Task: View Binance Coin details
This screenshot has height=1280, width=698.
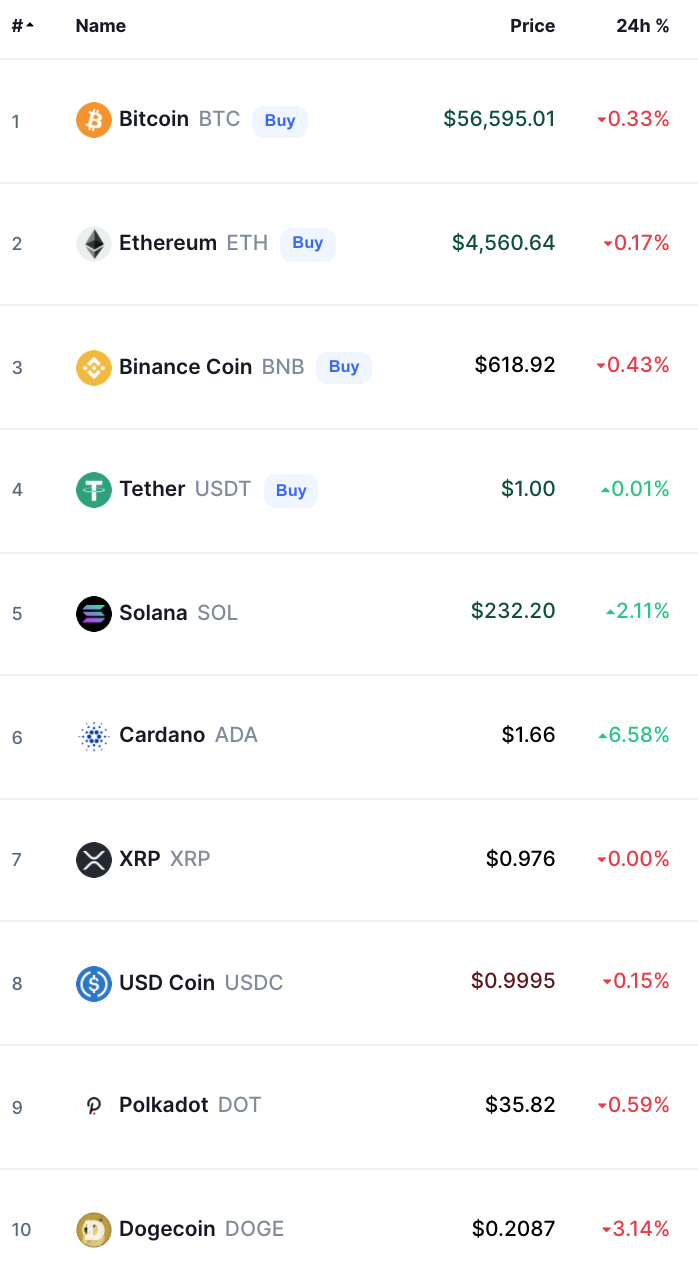Action: (185, 367)
